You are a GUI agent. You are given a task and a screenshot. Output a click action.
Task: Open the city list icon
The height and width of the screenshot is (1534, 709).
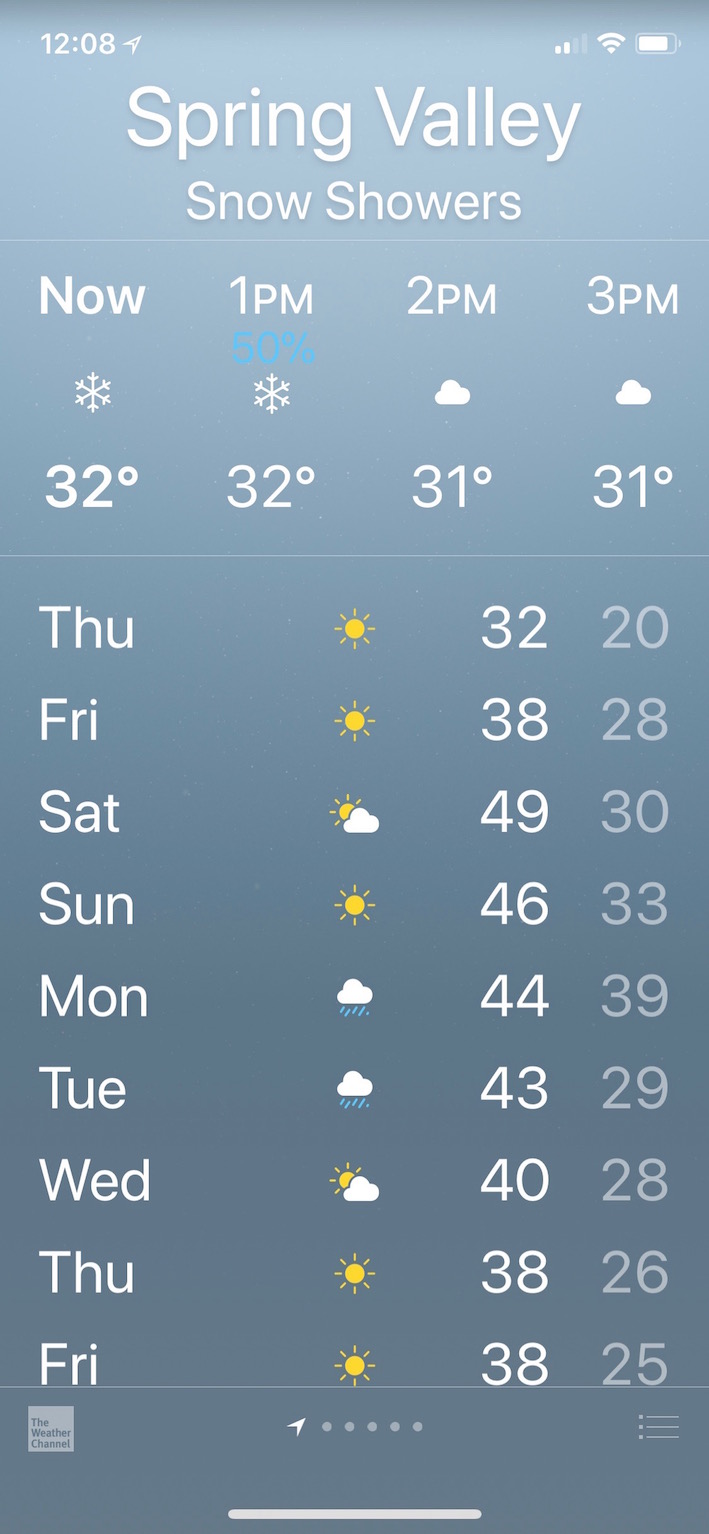click(658, 1427)
